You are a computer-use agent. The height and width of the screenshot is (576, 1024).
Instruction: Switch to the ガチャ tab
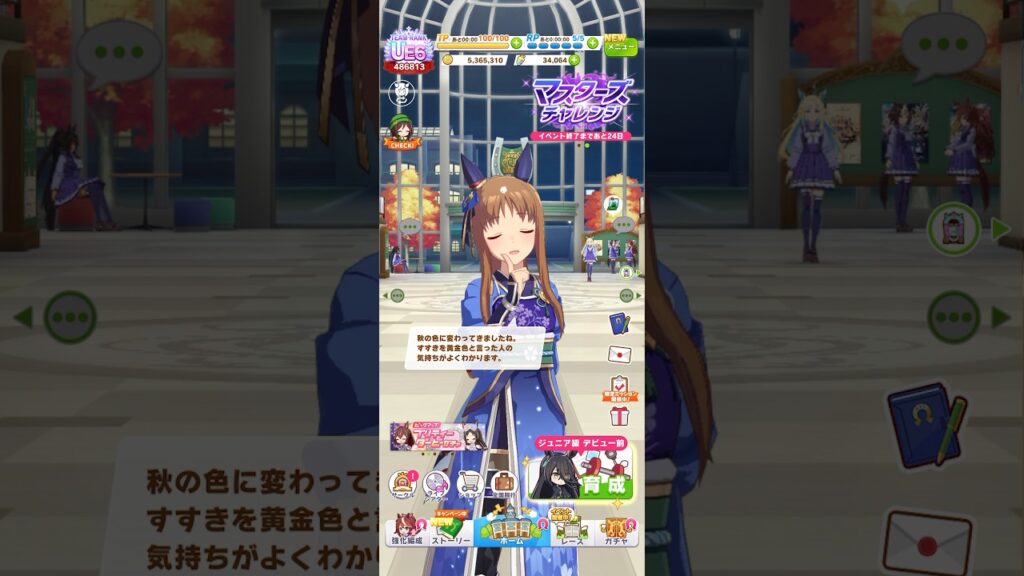617,530
